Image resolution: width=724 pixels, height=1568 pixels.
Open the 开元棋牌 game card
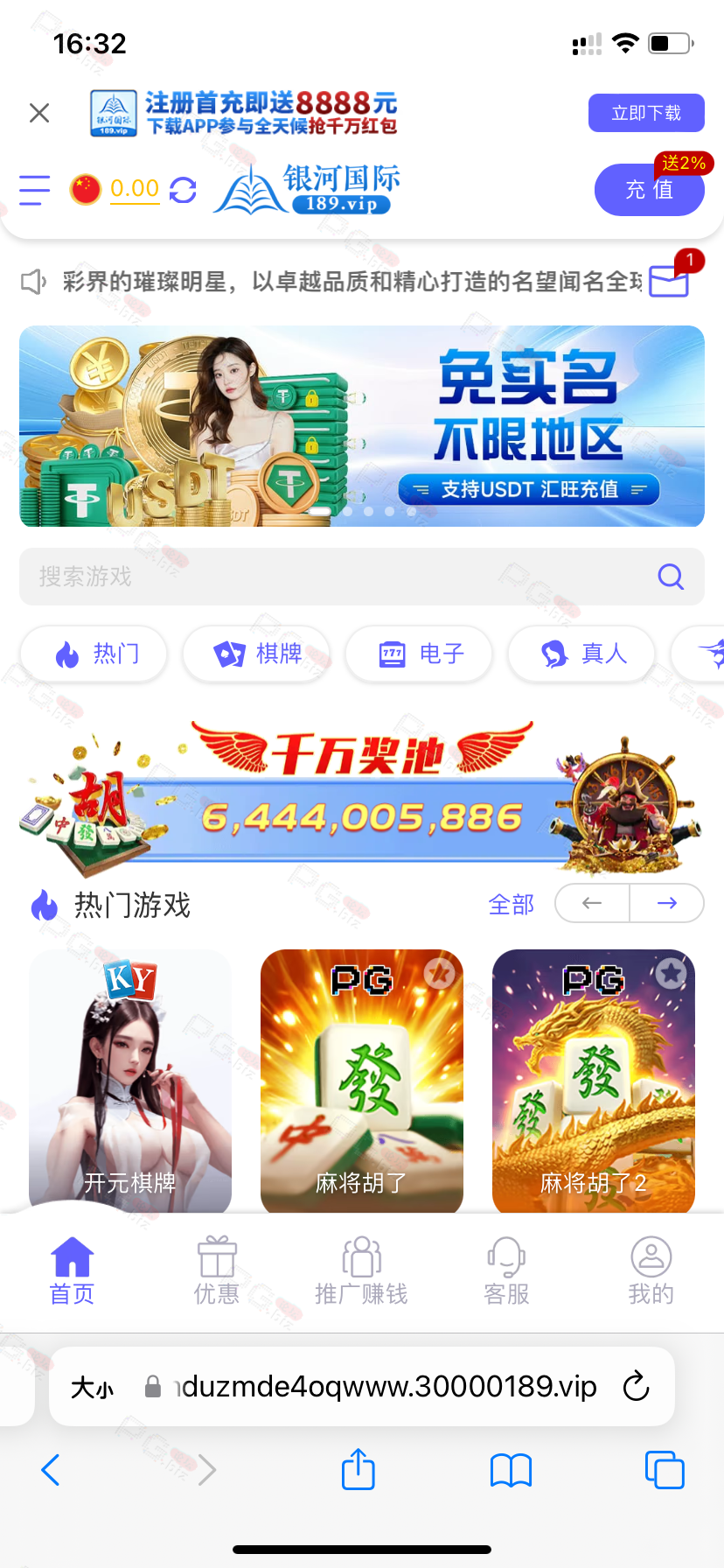[130, 1081]
